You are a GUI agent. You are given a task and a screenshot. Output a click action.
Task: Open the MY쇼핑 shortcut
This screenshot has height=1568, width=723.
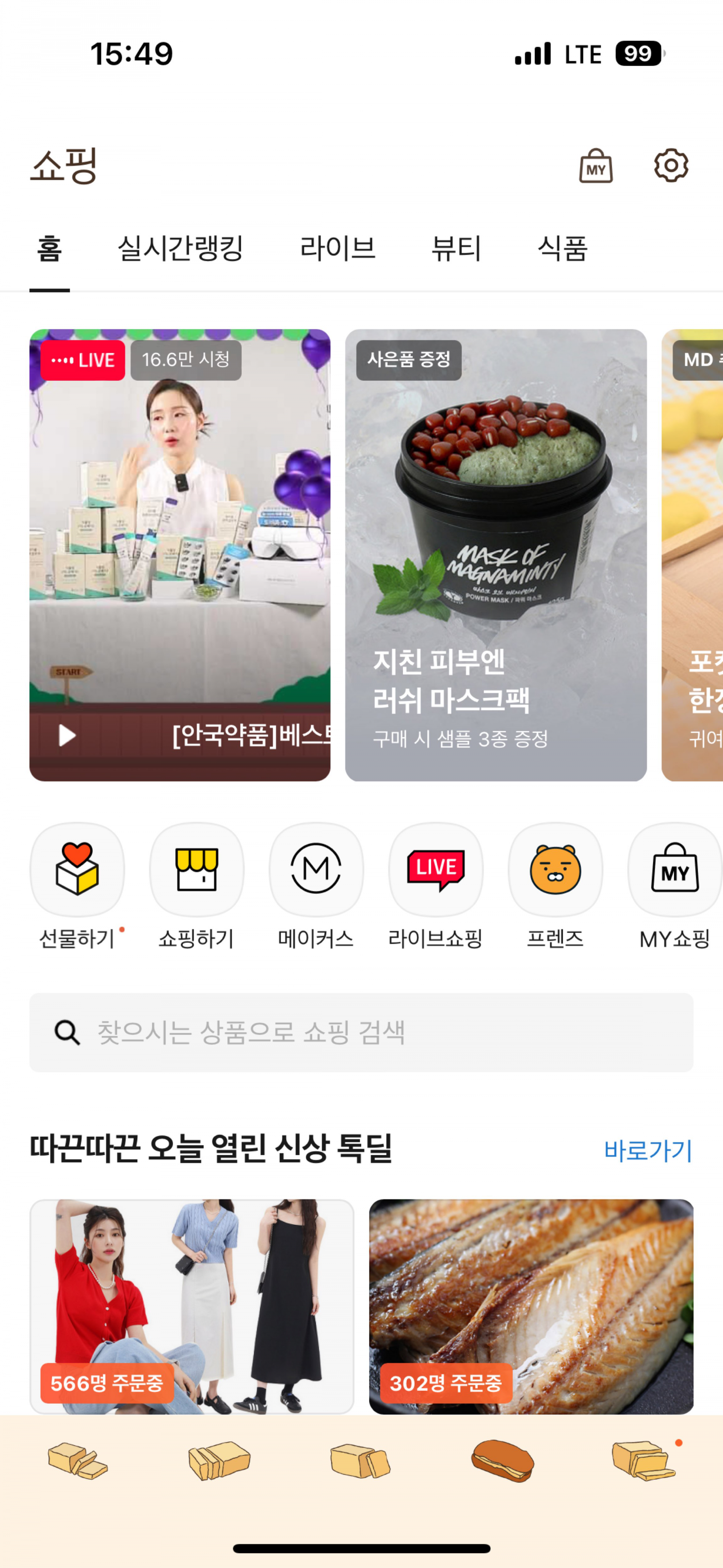pos(674,870)
